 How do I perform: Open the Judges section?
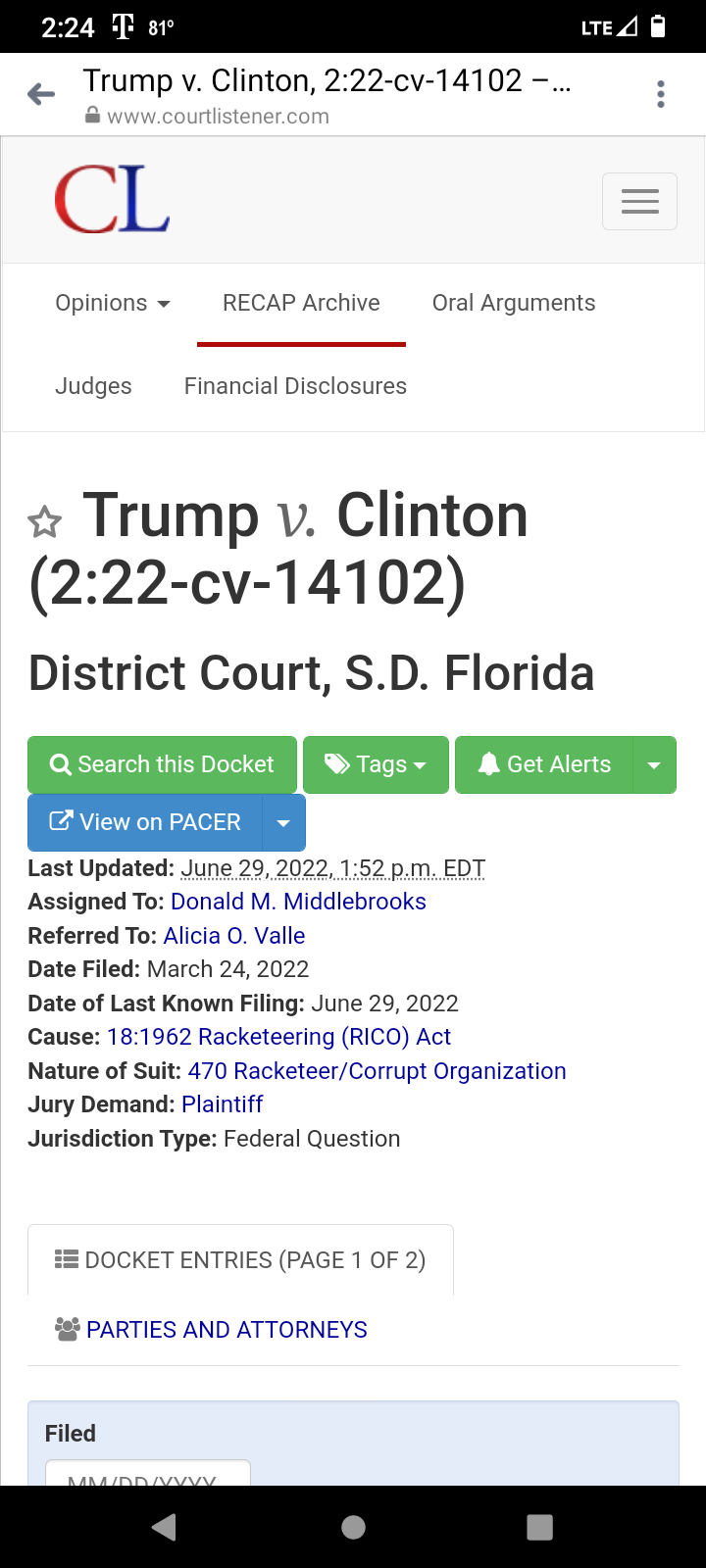(x=93, y=386)
